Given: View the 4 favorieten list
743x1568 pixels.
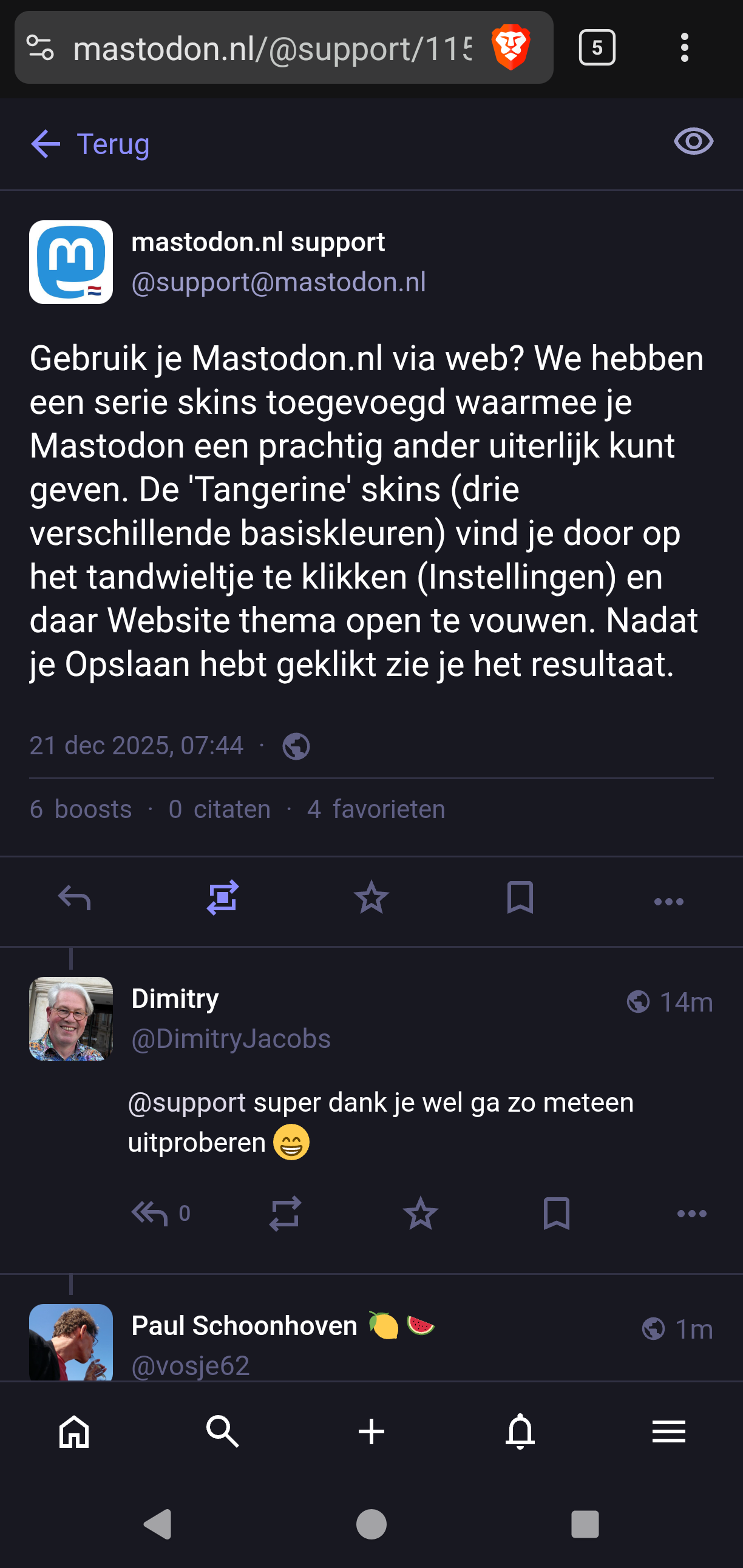Looking at the screenshot, I should tap(376, 809).
